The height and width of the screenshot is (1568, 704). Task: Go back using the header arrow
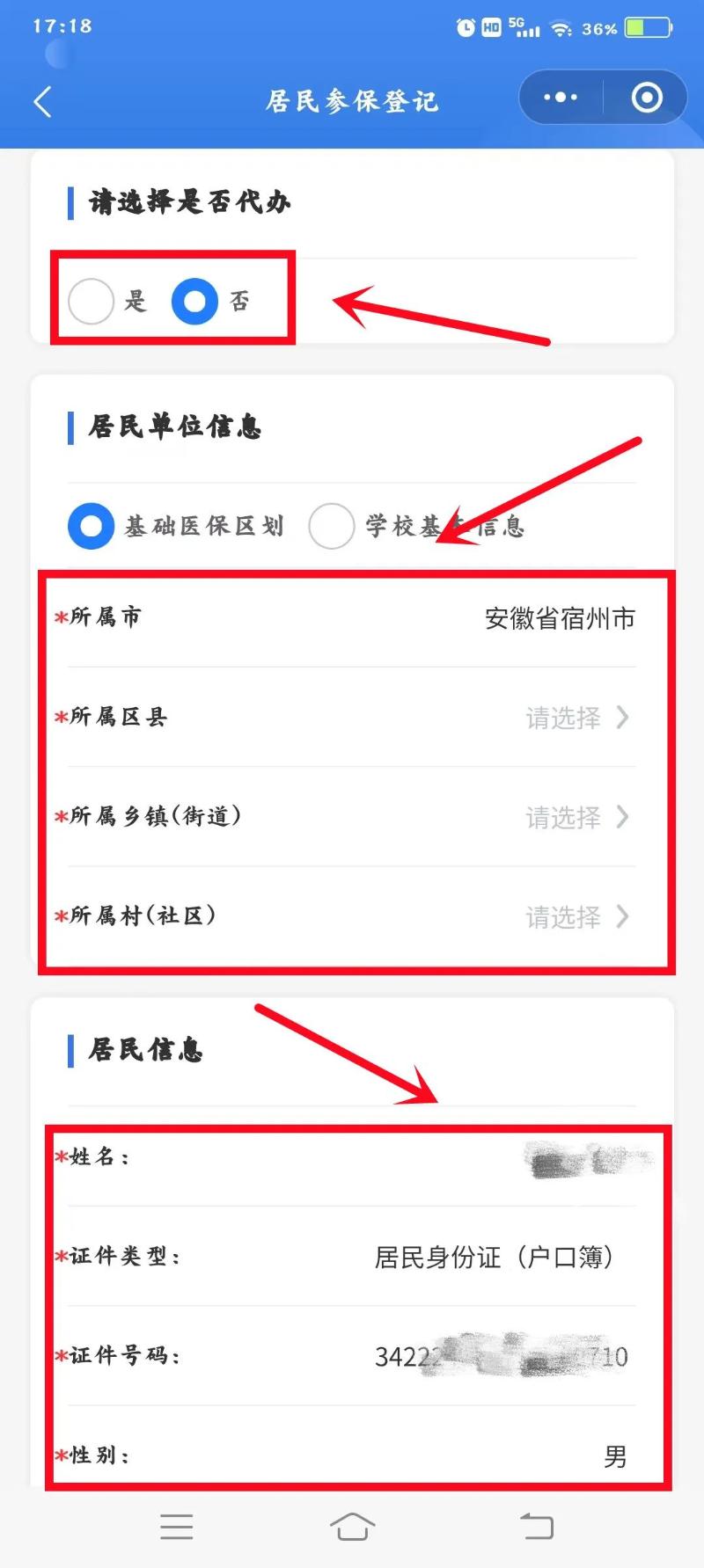point(42,102)
